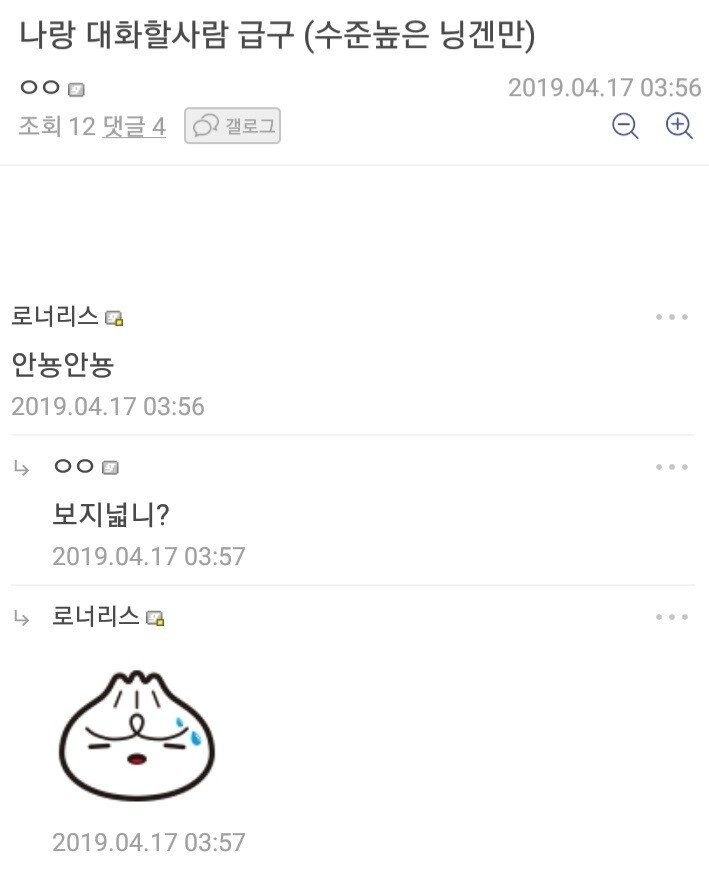
Task: Tap the zoom in magnifier icon
Action: 679,126
